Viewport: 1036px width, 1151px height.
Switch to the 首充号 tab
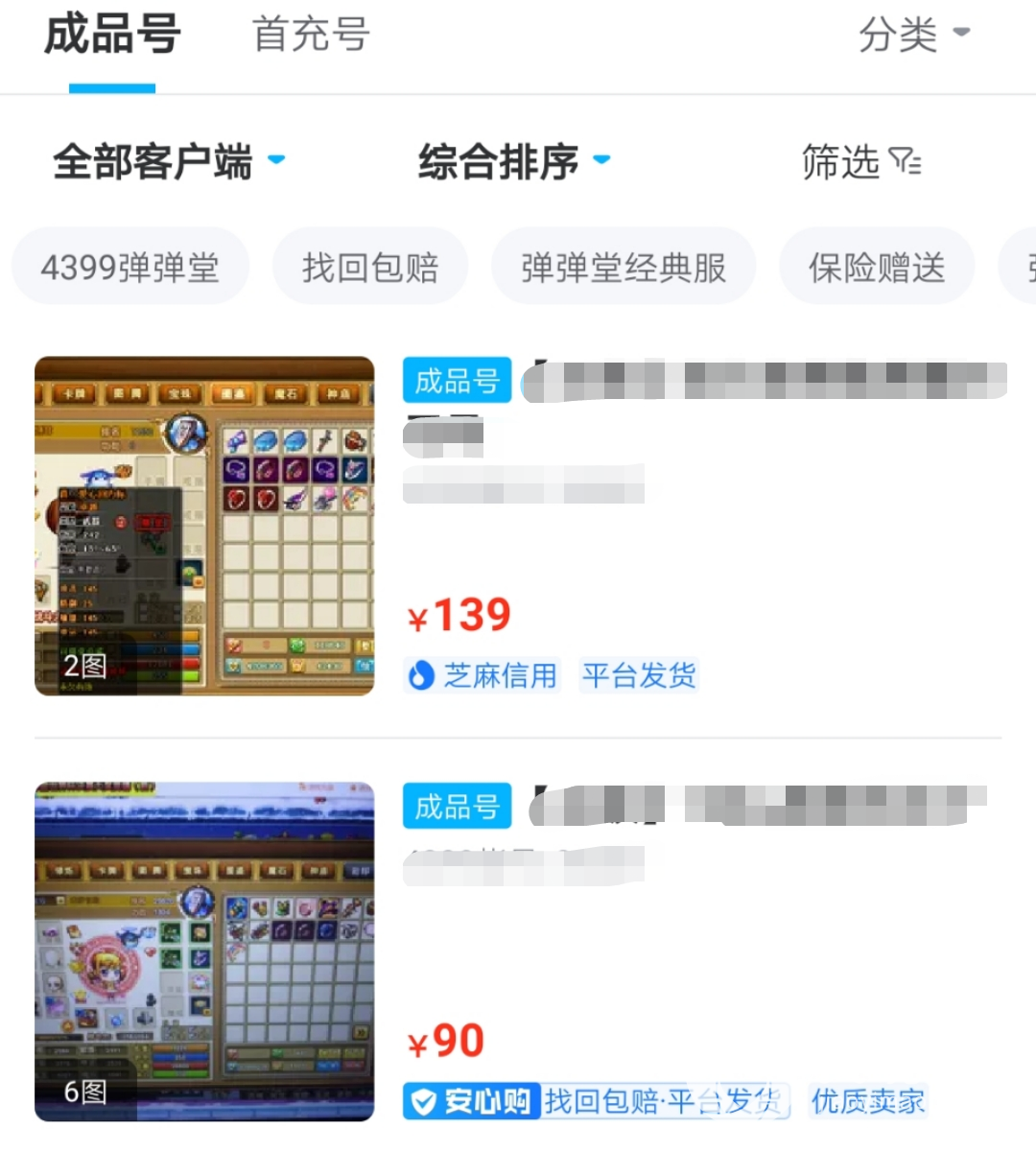pyautogui.click(x=311, y=36)
